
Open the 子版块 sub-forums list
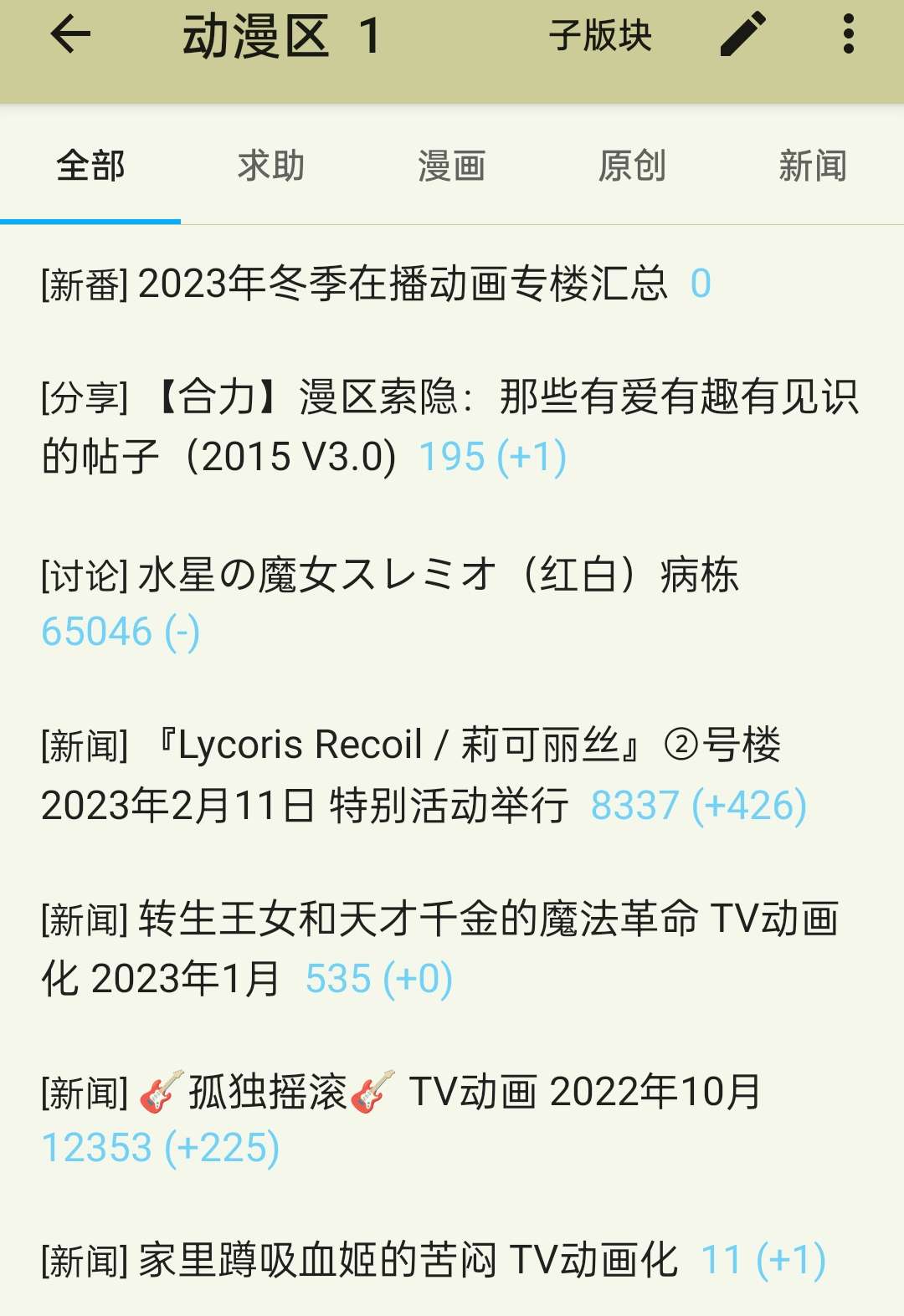coord(600,36)
